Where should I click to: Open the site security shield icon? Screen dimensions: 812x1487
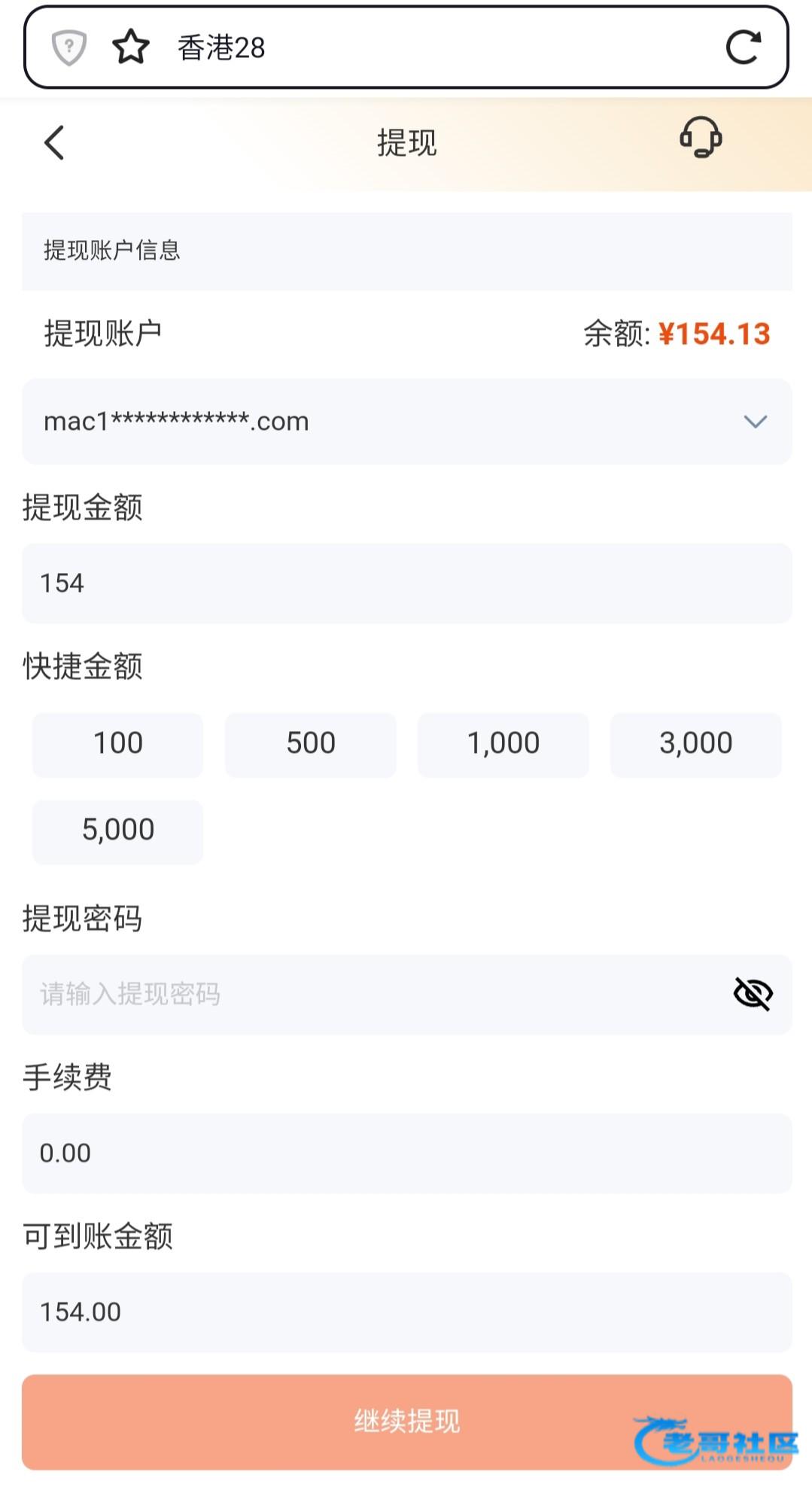pos(68,47)
